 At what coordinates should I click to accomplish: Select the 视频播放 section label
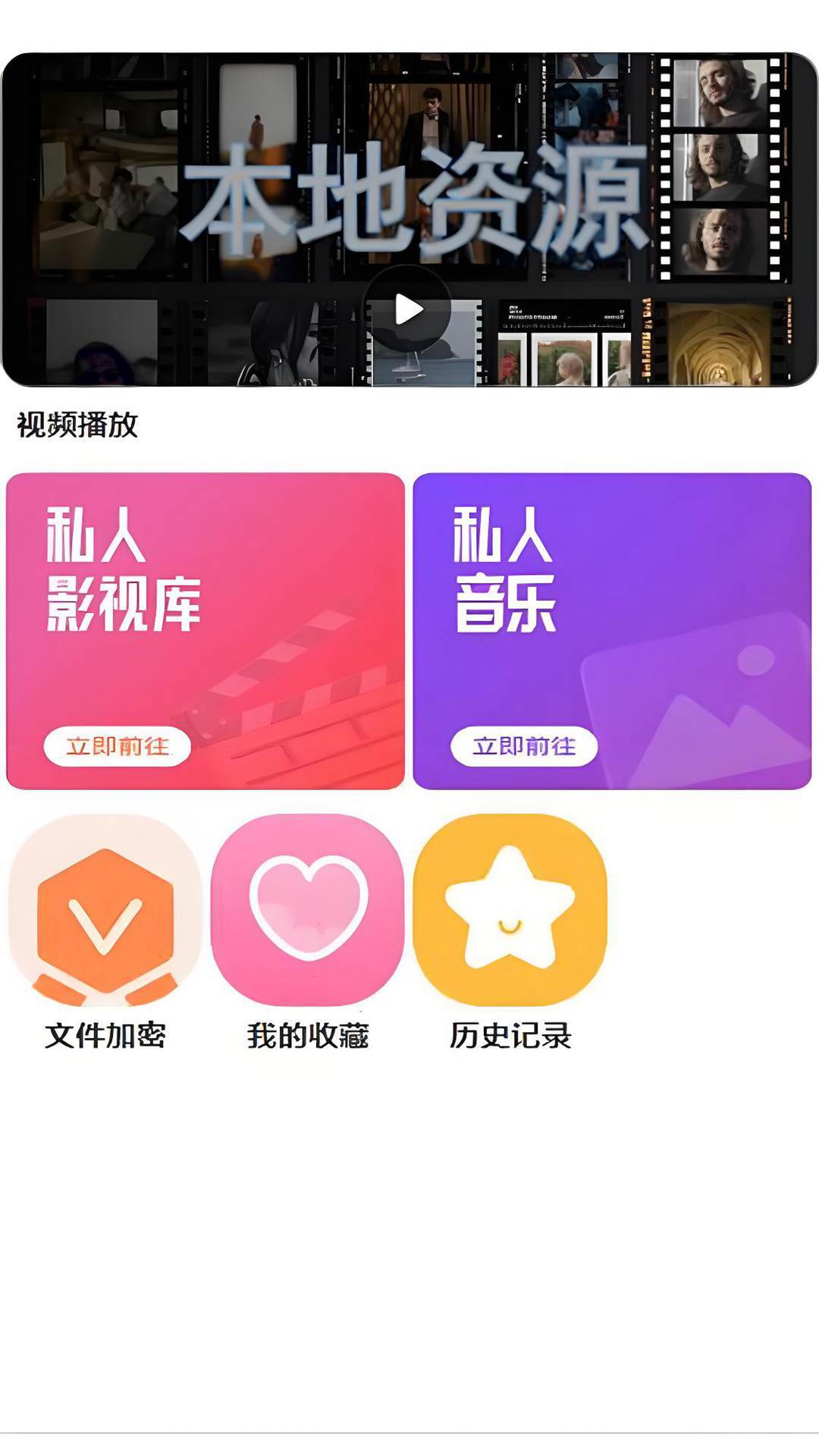click(80, 425)
